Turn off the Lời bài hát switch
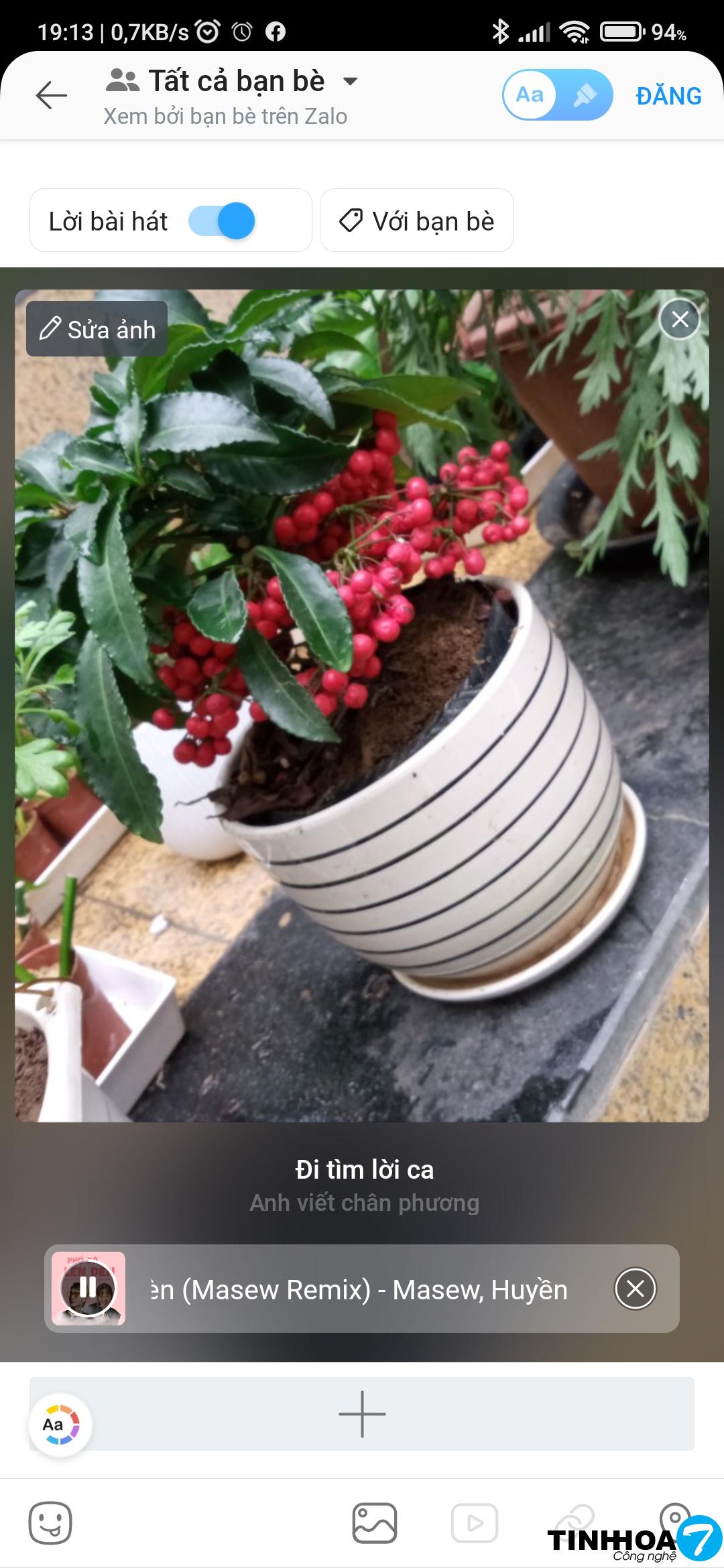 [222, 221]
